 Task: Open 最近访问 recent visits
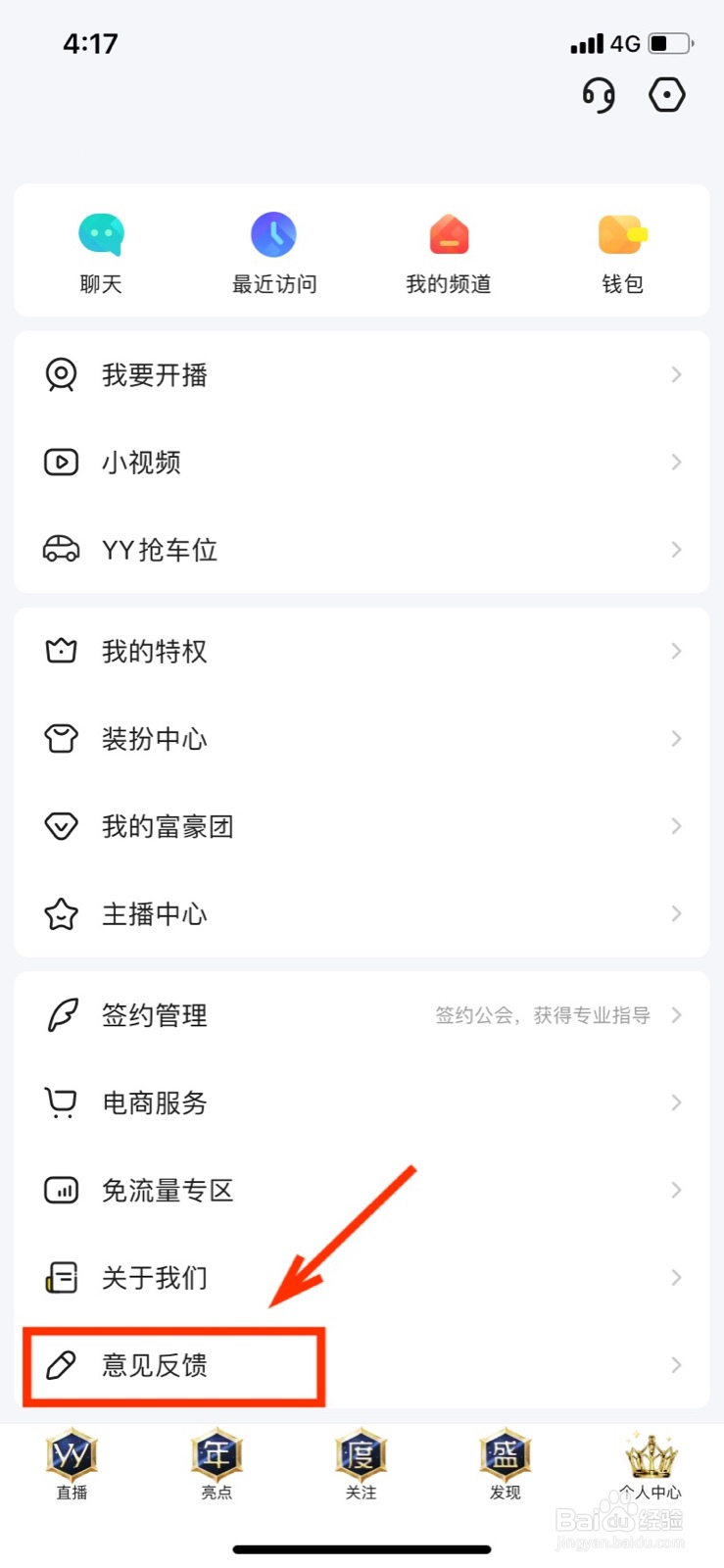click(x=274, y=253)
